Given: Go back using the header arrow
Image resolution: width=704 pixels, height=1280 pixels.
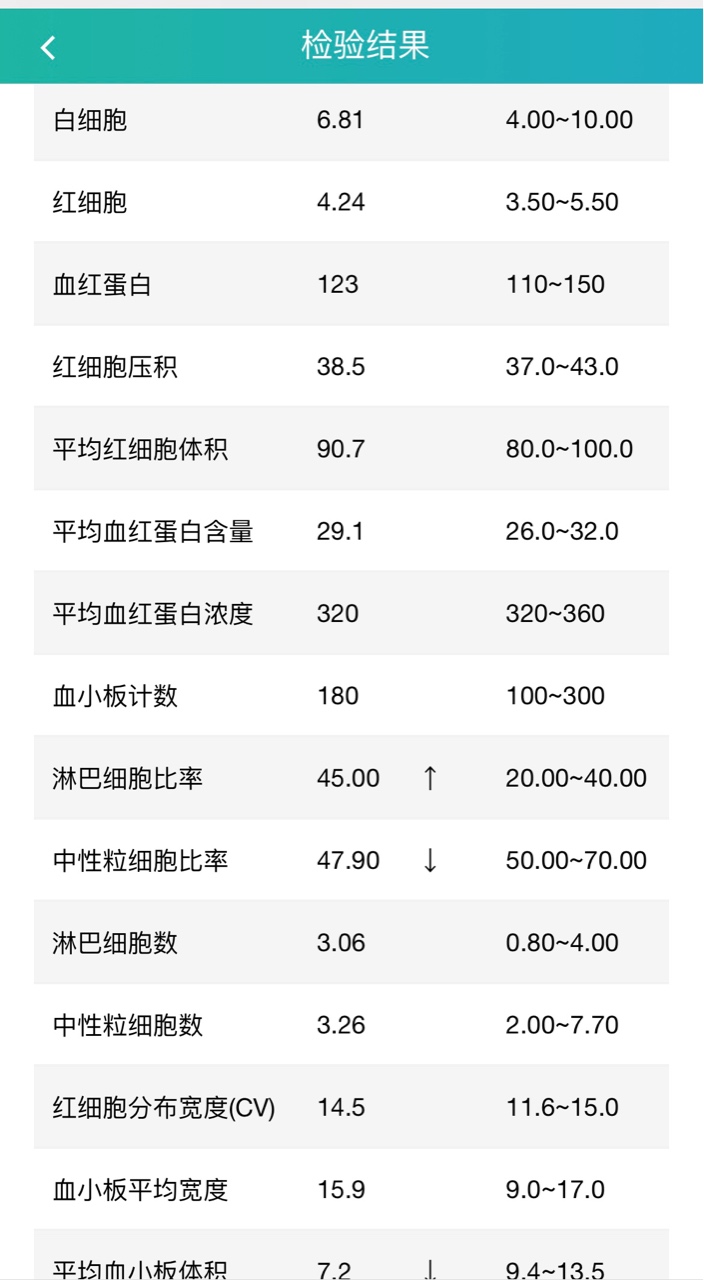Looking at the screenshot, I should click(x=48, y=47).
